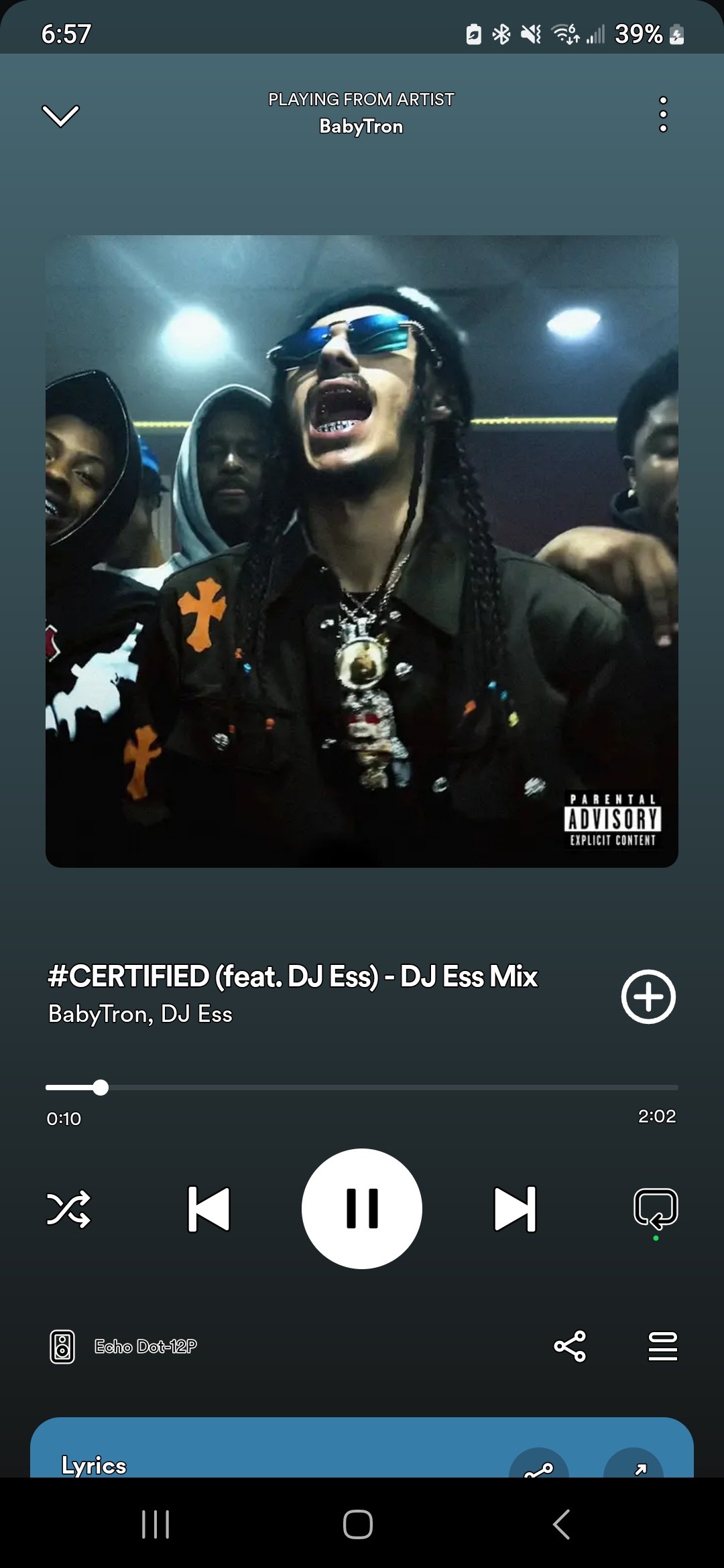The width and height of the screenshot is (724, 1568).
Task: Go back using the system back button
Action: point(562,1524)
